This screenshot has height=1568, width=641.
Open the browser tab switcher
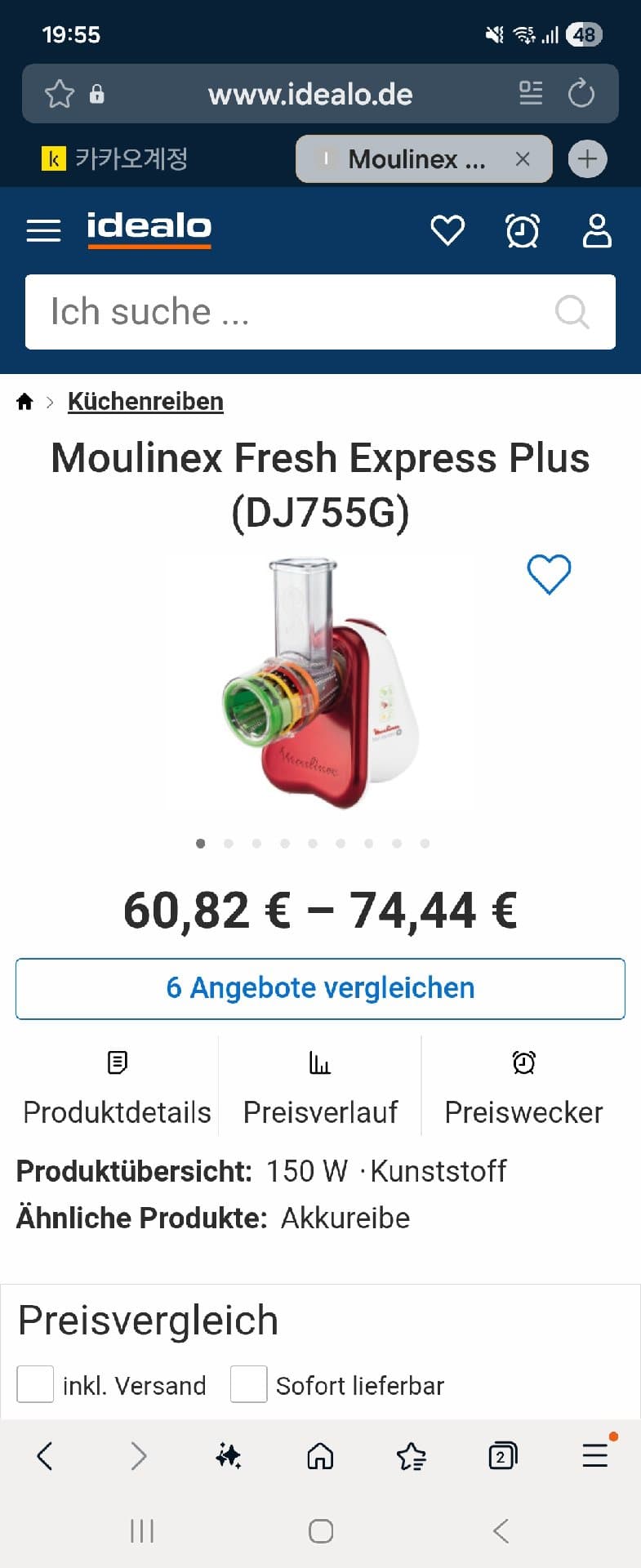tap(502, 1456)
